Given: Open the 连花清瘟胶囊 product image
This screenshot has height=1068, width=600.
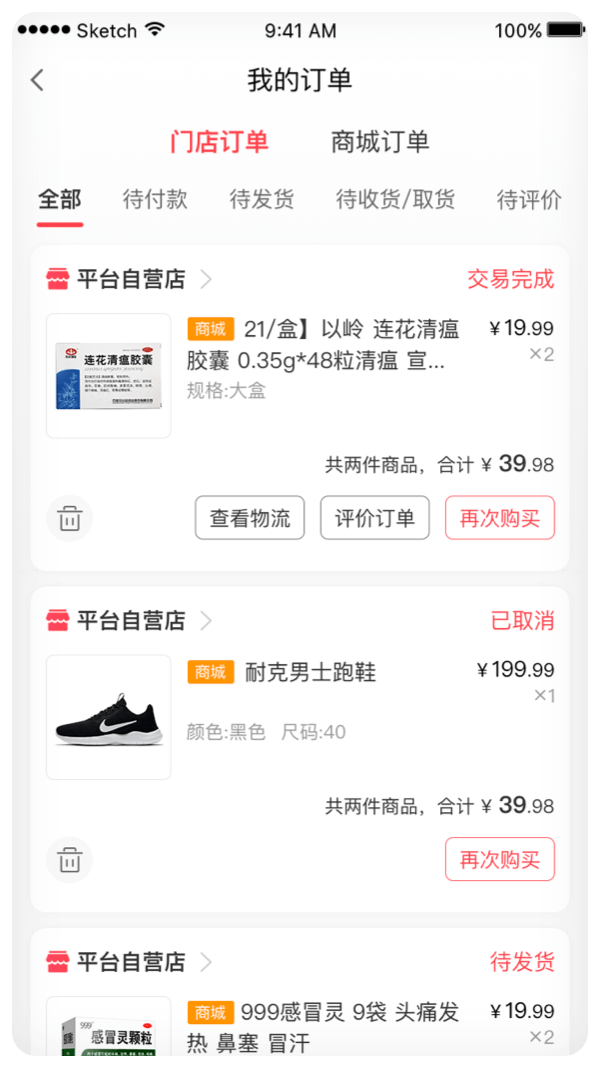Looking at the screenshot, I should click(x=109, y=376).
